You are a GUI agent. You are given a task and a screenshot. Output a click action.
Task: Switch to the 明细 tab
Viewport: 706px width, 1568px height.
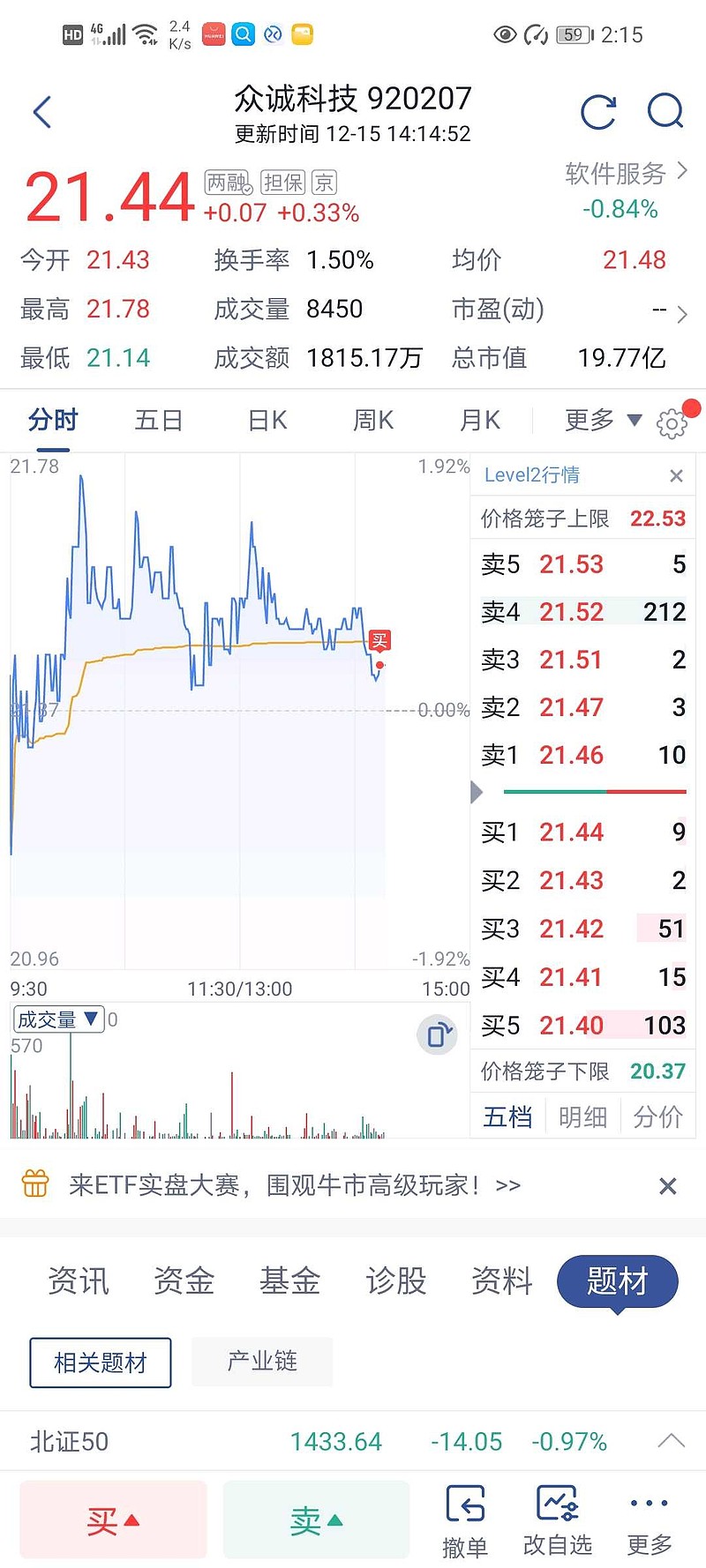(583, 1117)
